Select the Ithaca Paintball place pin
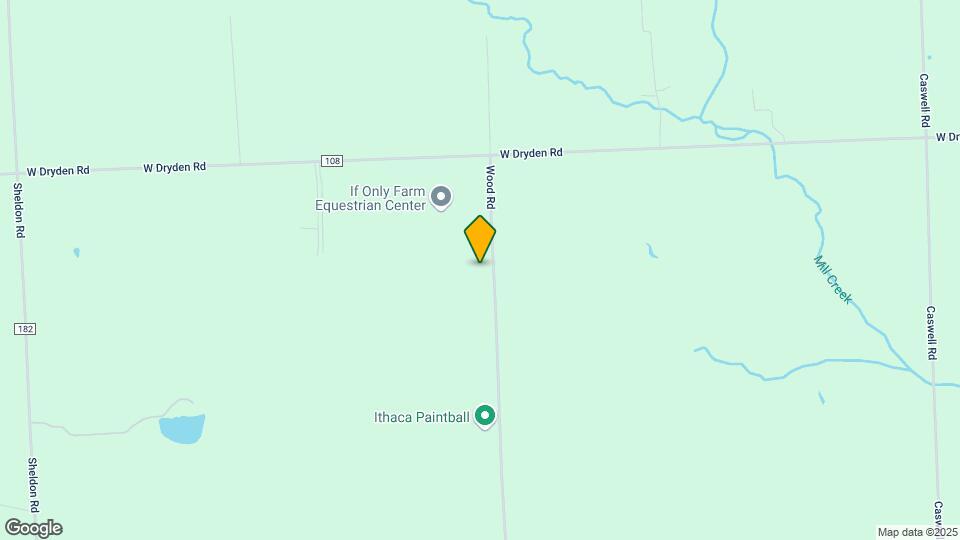This screenshot has height=540, width=960. tap(485, 414)
